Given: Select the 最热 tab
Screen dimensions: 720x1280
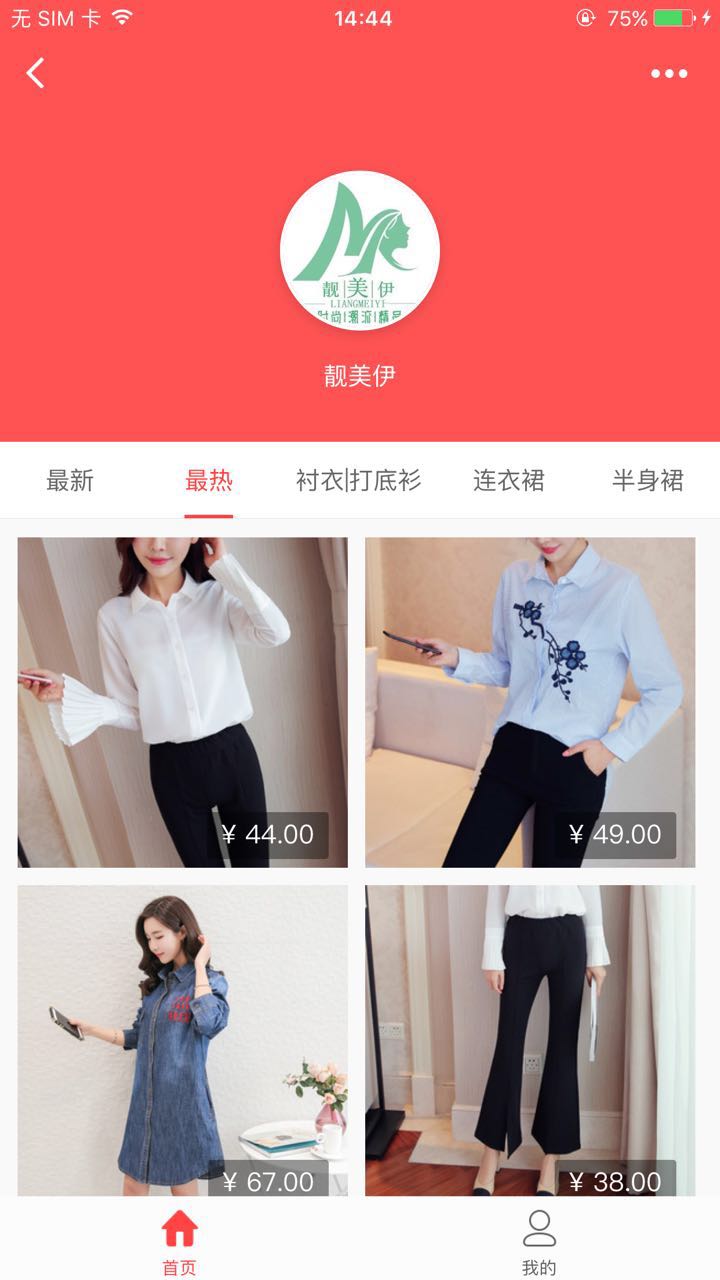Looking at the screenshot, I should [209, 481].
